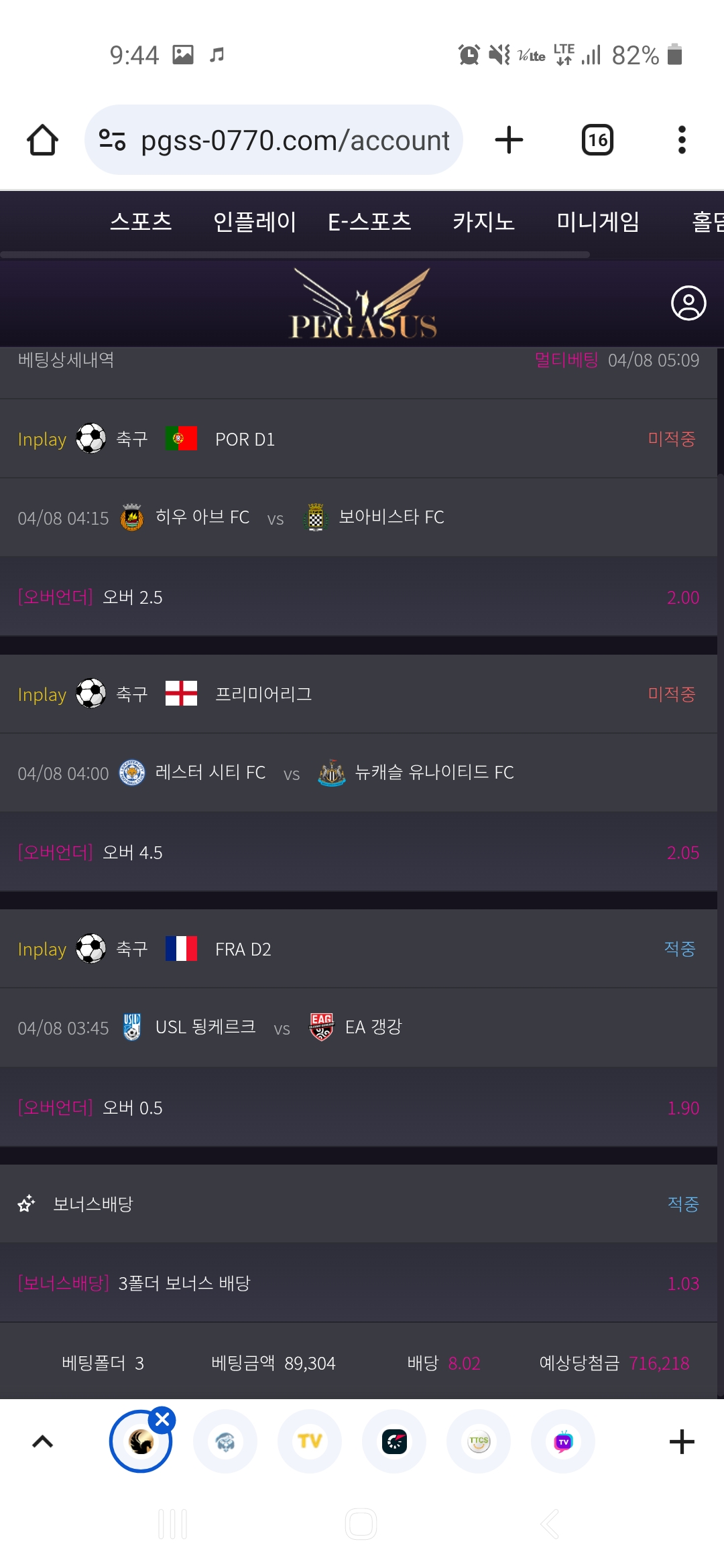
Task: Open a new browser tab
Action: 509,140
